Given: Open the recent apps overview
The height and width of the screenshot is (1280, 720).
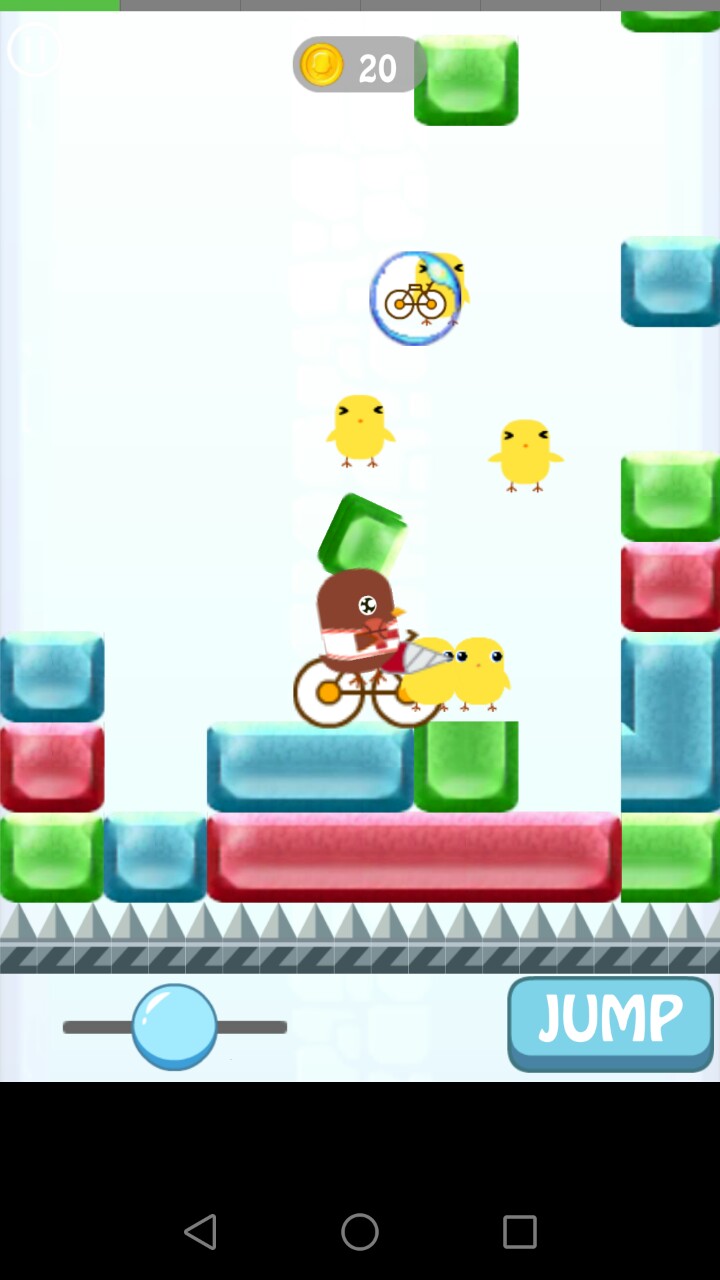Looking at the screenshot, I should click(519, 1232).
